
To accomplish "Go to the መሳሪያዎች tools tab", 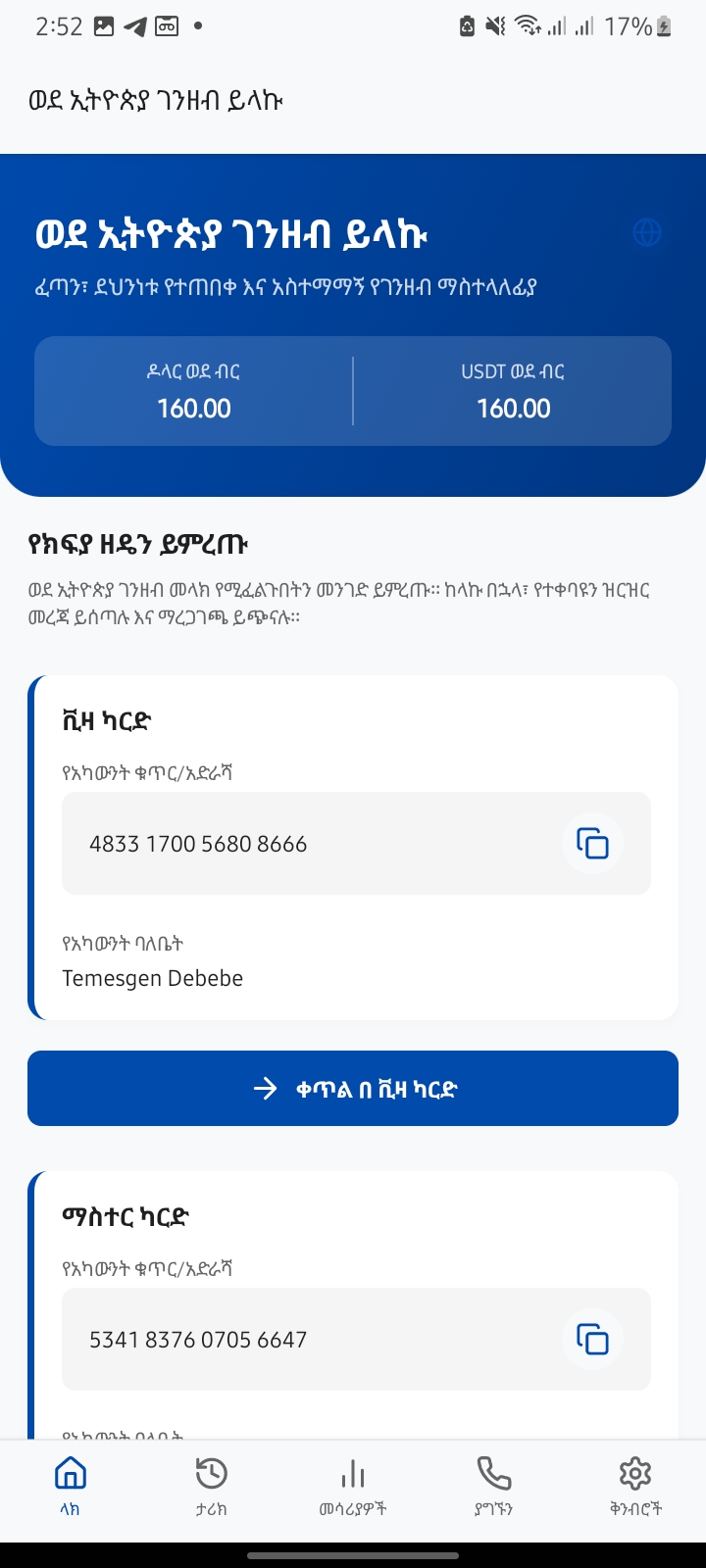I will click(x=353, y=1486).
